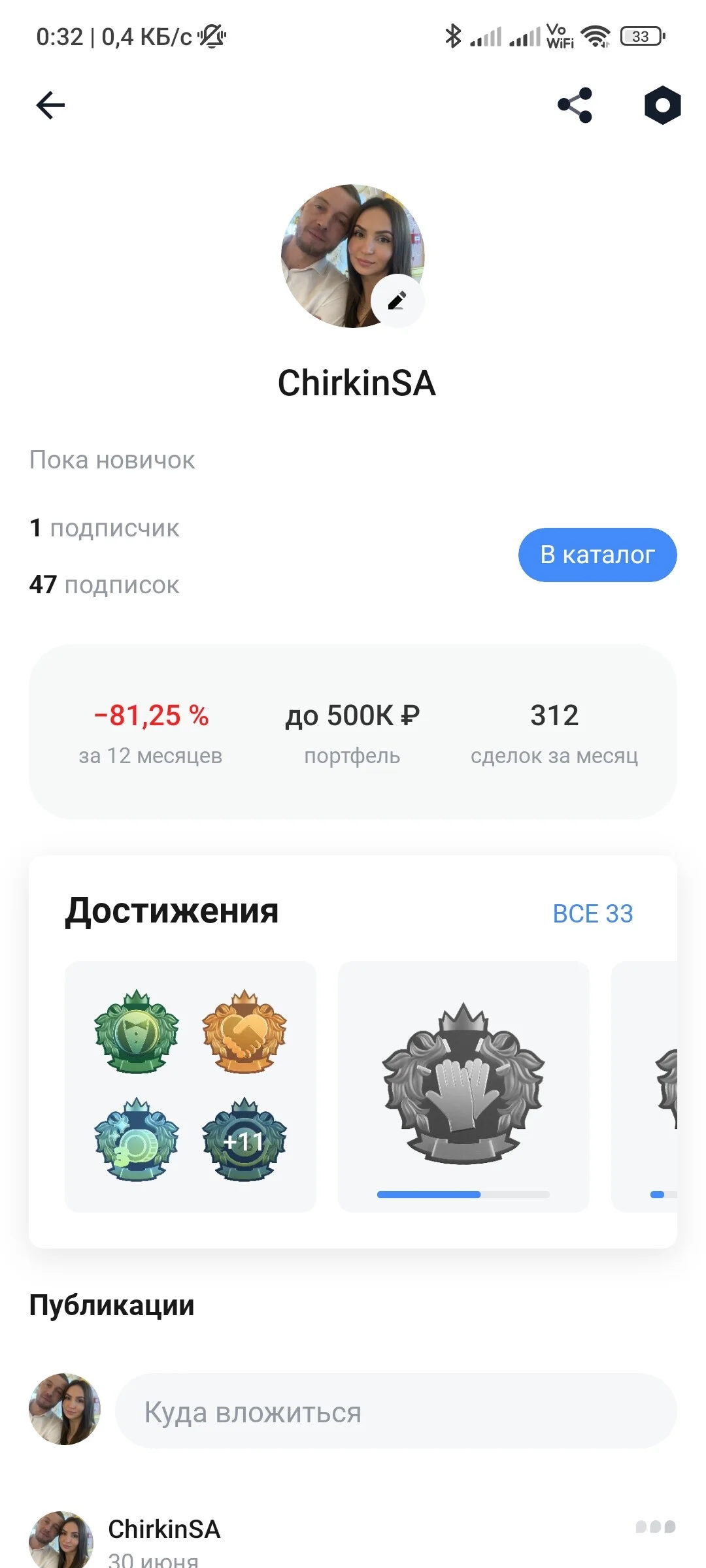Screen dimensions: 706x1568
Task: Edit profile photo with pencil icon
Action: (397, 301)
